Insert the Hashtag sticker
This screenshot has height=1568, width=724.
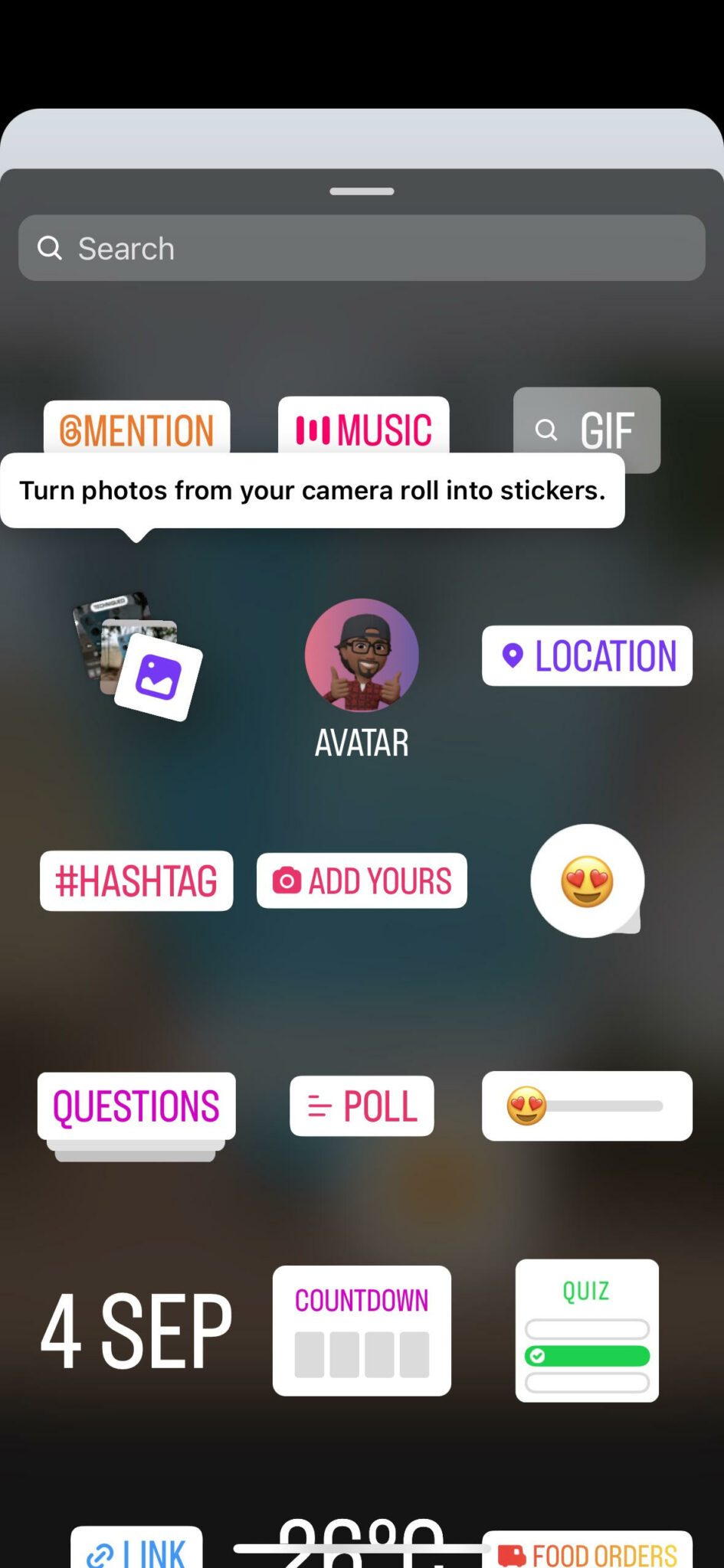point(136,880)
